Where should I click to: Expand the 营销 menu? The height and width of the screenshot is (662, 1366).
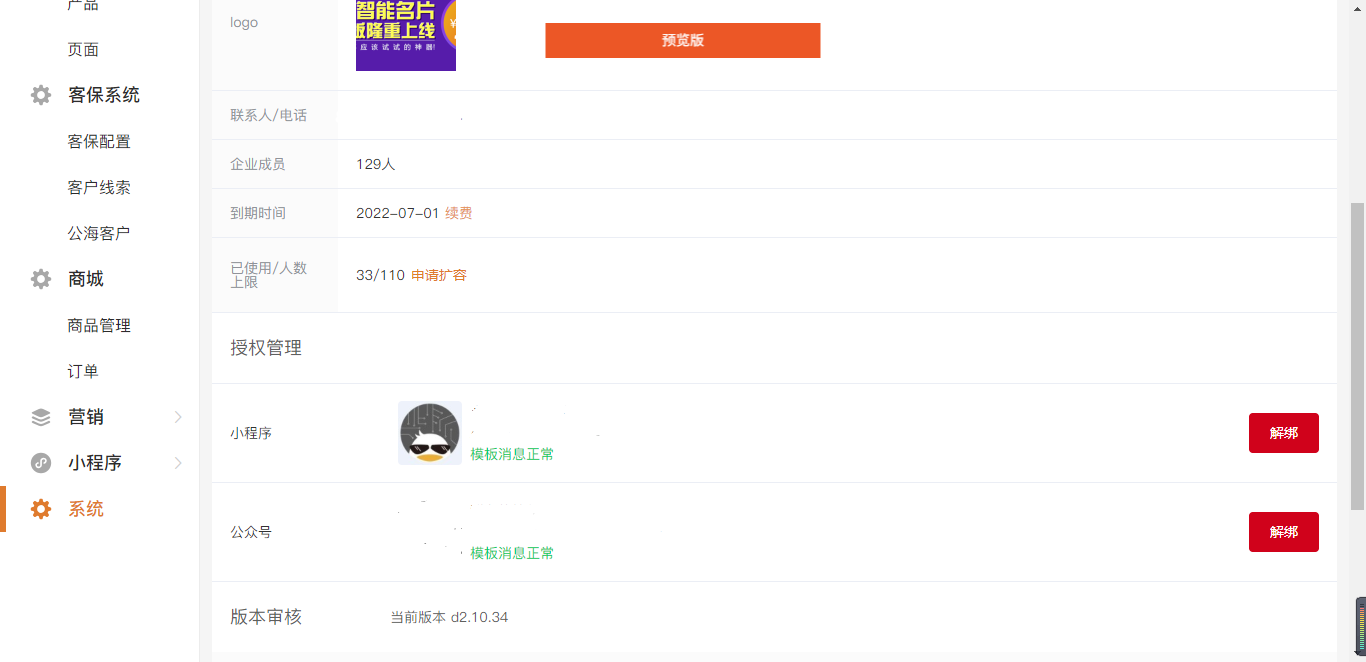pyautogui.click(x=85, y=417)
